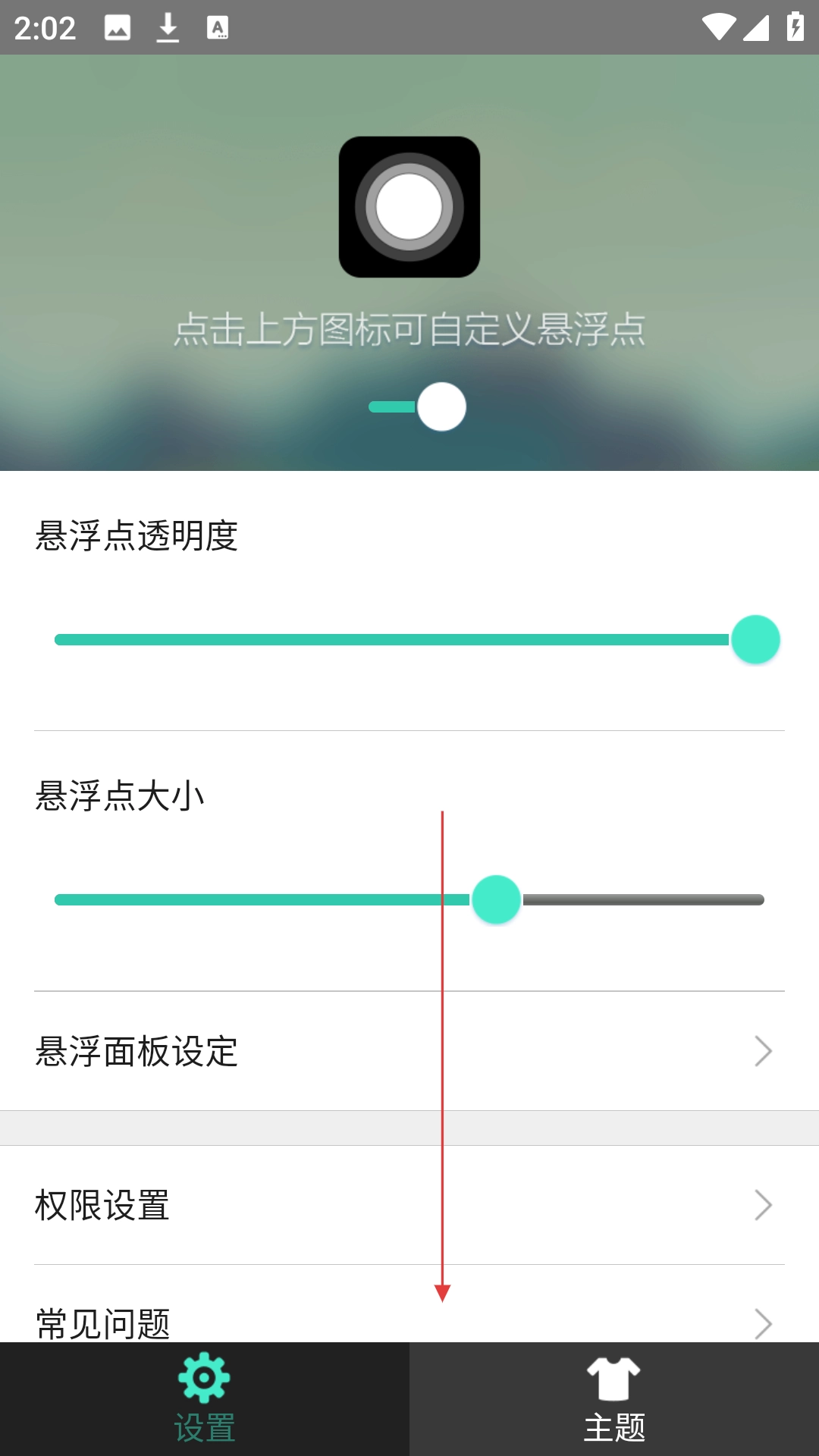Switch to the 设置 tab
The width and height of the screenshot is (819, 1456).
point(203,1395)
